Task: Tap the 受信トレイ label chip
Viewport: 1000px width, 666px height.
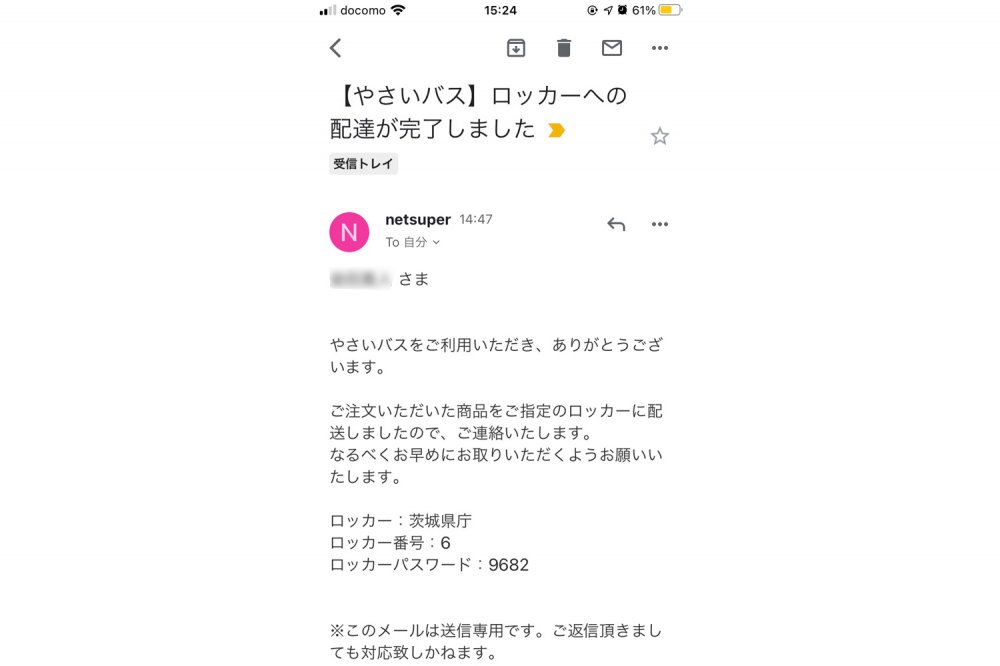Action: (364, 164)
